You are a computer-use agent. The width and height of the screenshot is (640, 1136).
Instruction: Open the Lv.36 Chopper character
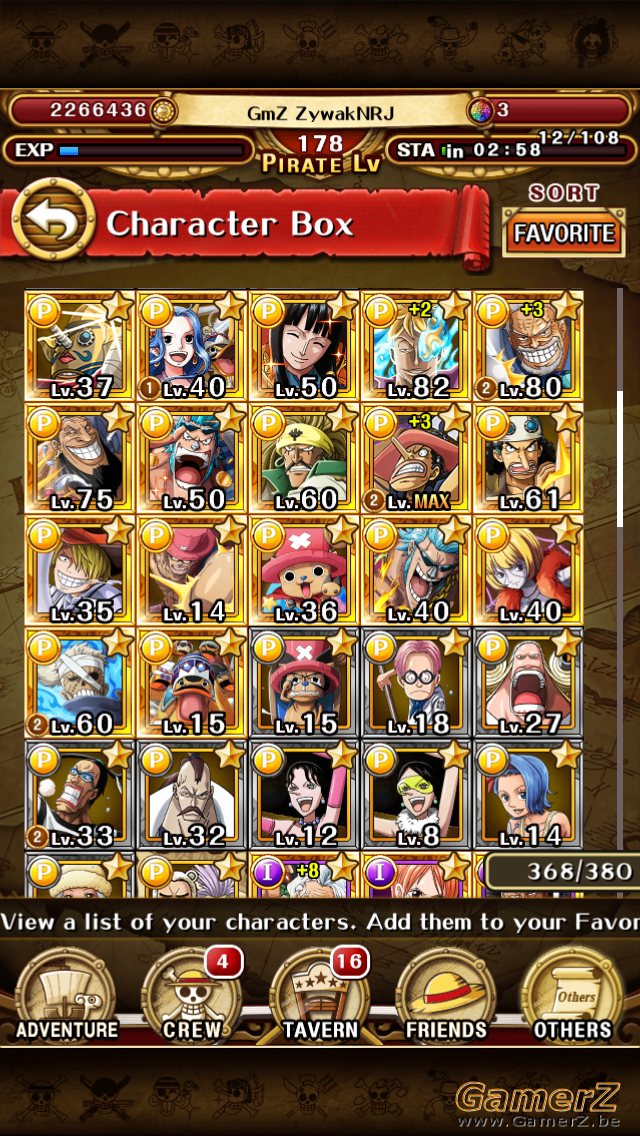point(304,570)
